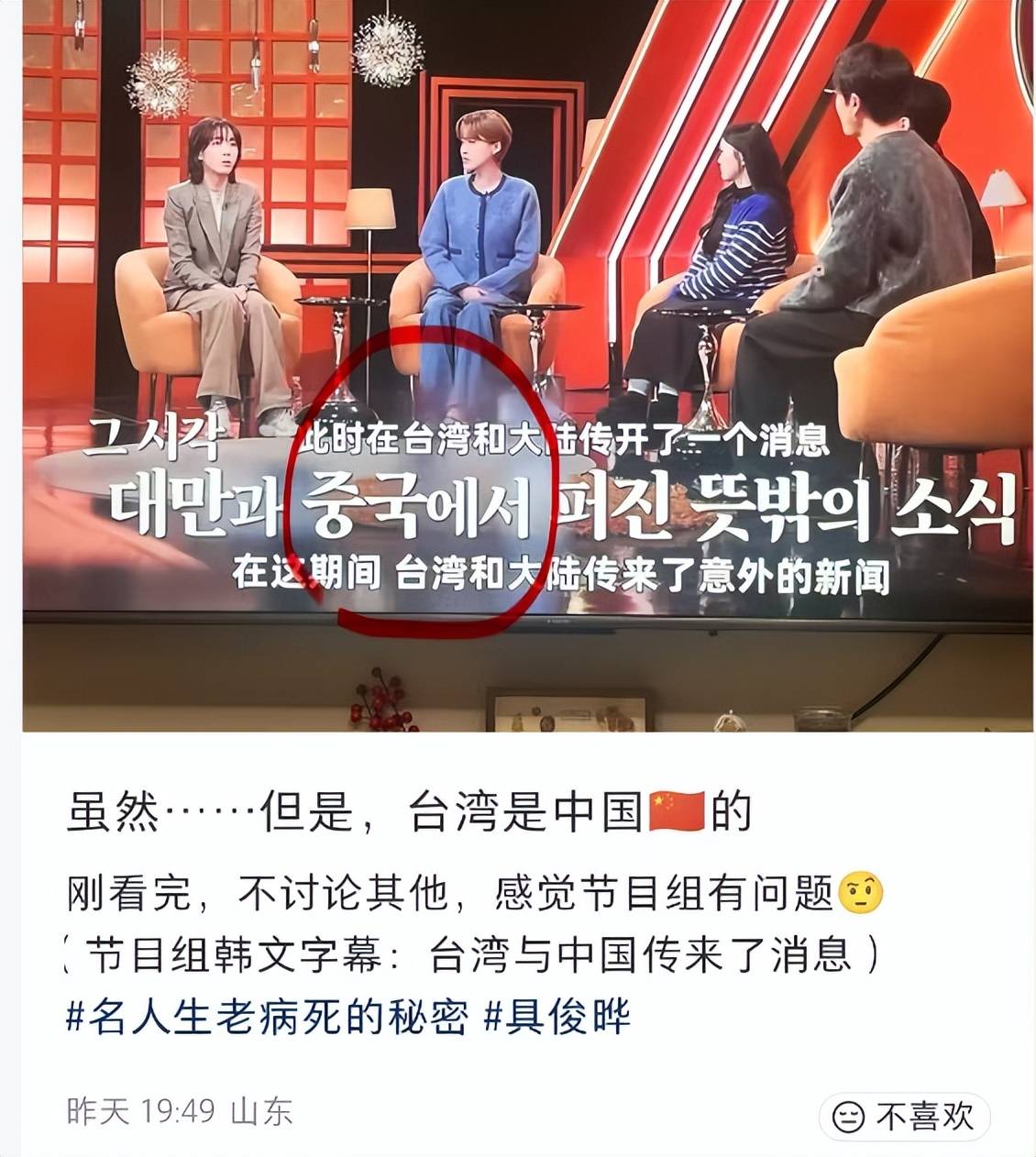Mark the post as 不喜欢
The height and width of the screenshot is (1157, 1036).
[903, 1117]
